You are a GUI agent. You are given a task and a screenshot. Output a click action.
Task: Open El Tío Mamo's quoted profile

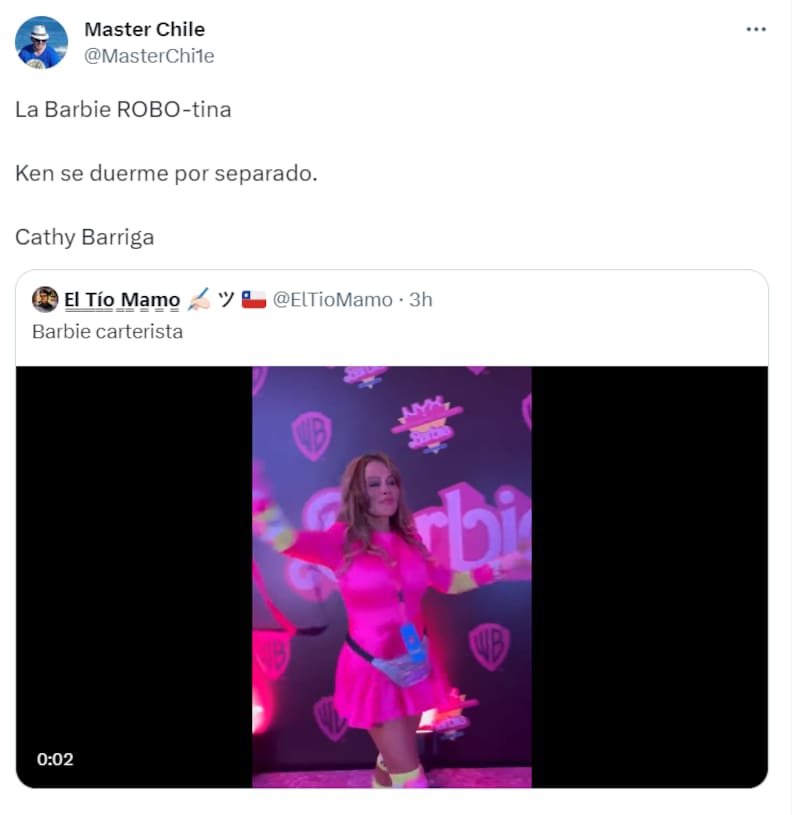coord(122,299)
